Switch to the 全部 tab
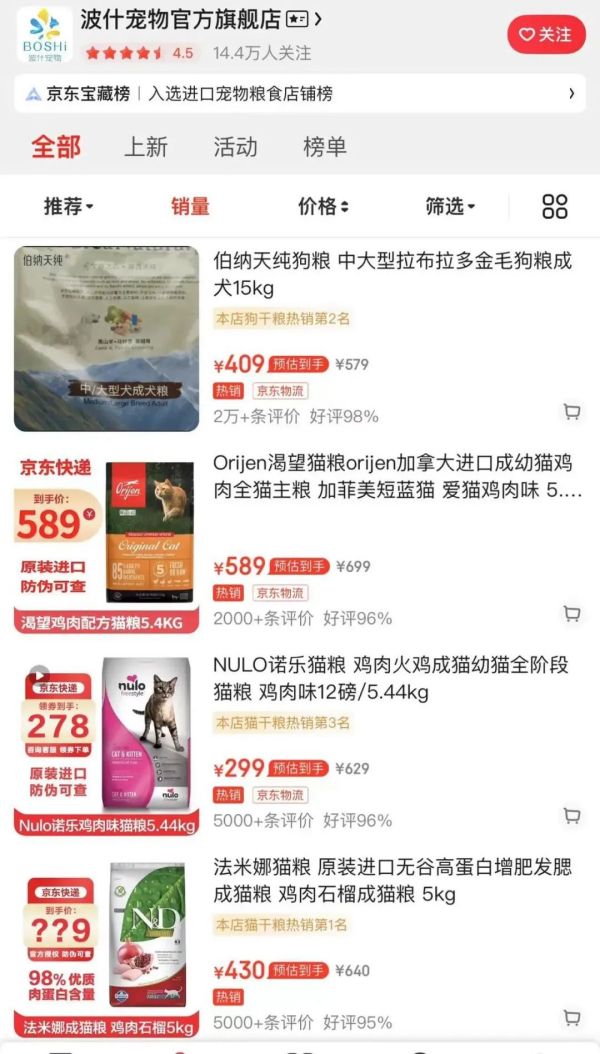 coord(56,147)
